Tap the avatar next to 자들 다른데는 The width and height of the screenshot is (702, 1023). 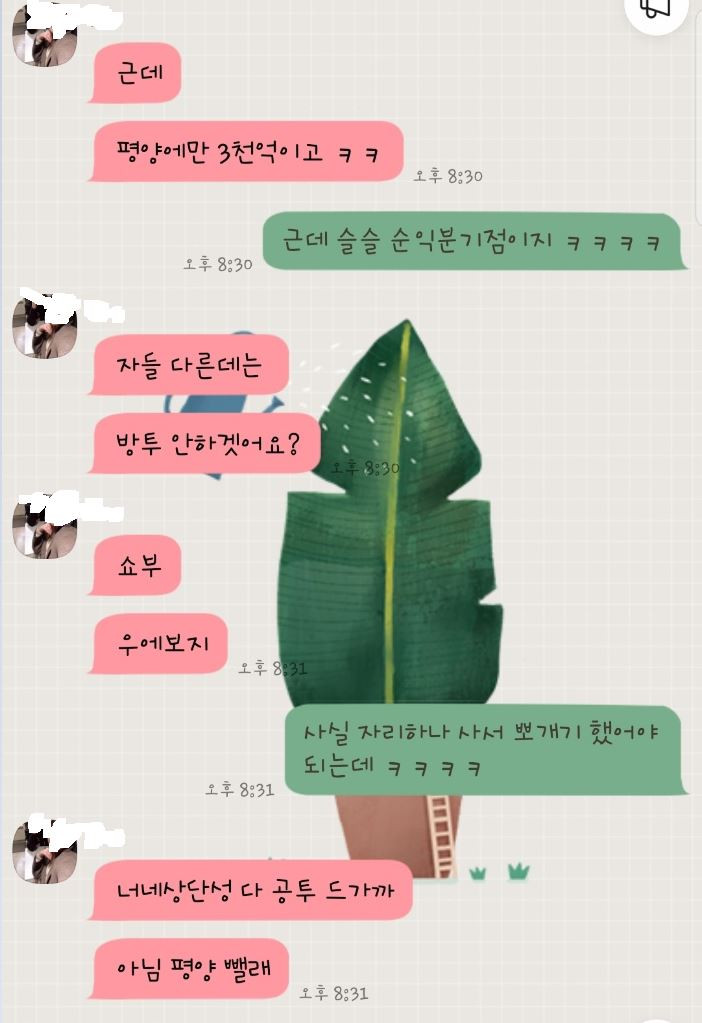point(45,325)
